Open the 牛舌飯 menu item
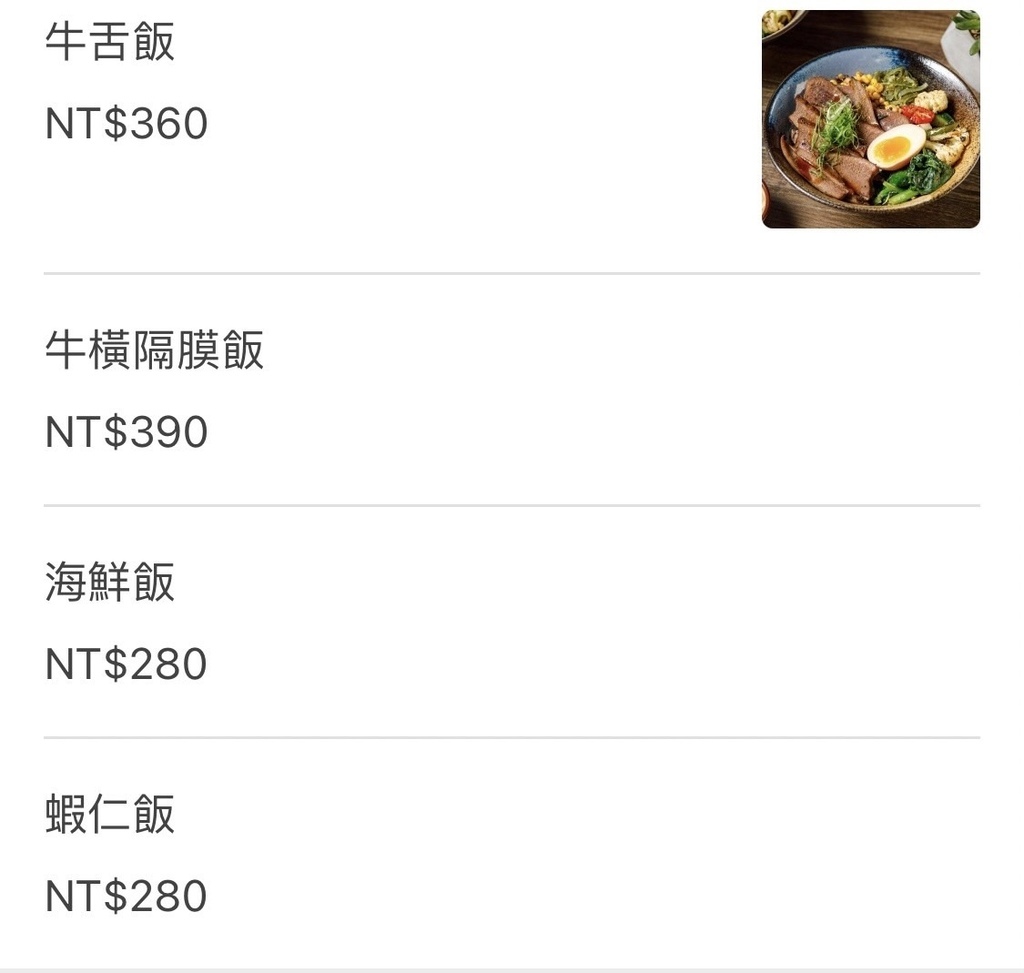 tap(110, 43)
